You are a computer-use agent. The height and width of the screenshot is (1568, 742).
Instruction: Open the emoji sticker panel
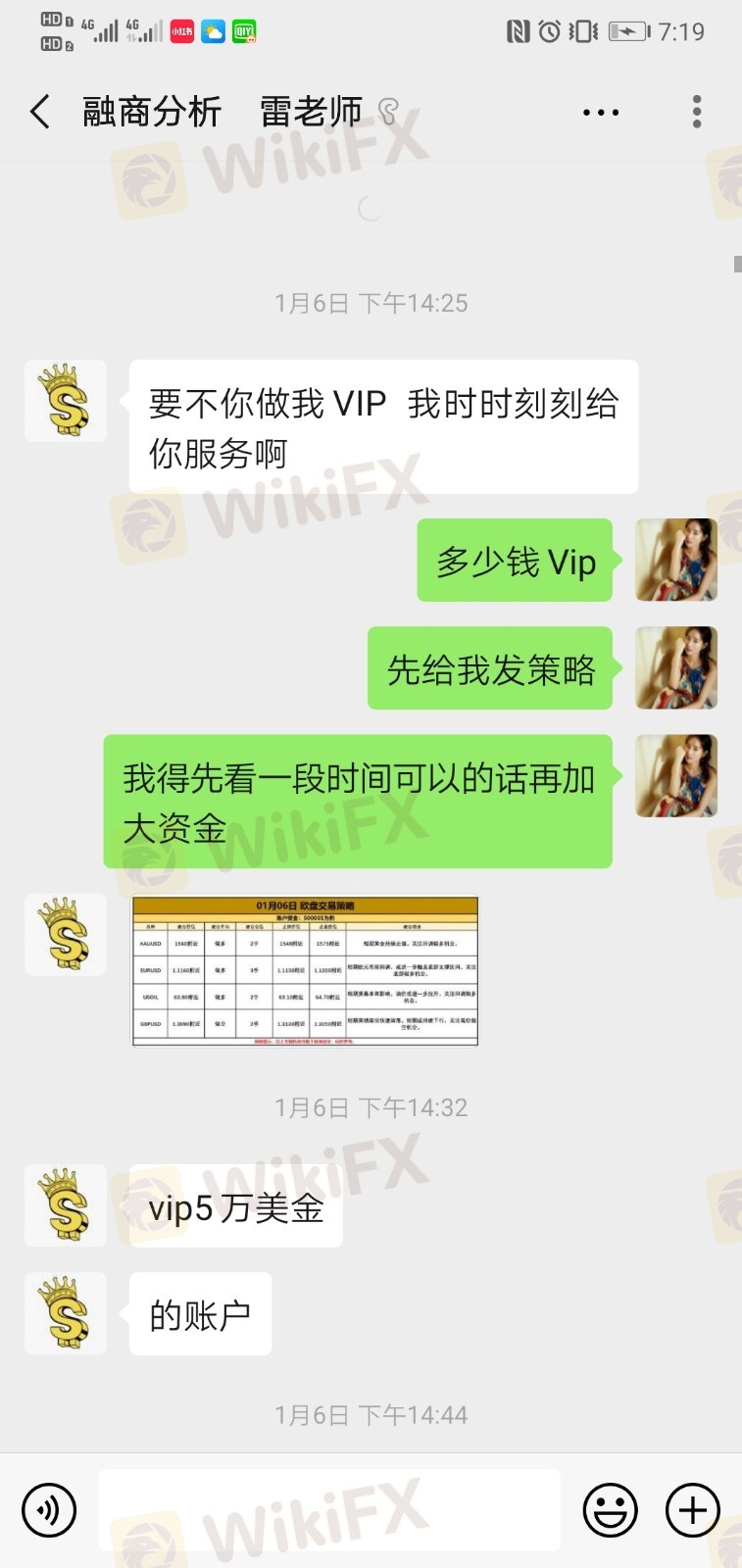tap(610, 1510)
